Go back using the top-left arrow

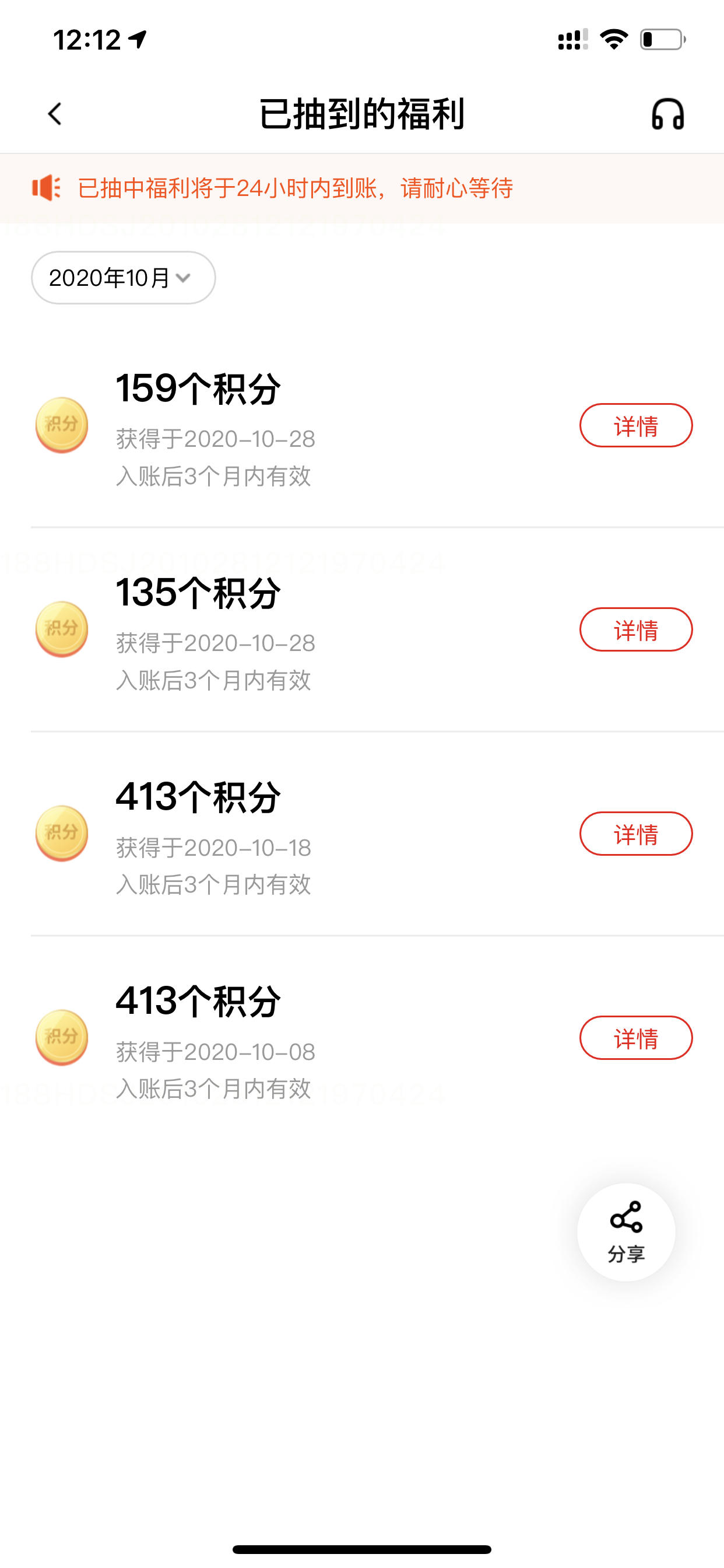click(55, 114)
